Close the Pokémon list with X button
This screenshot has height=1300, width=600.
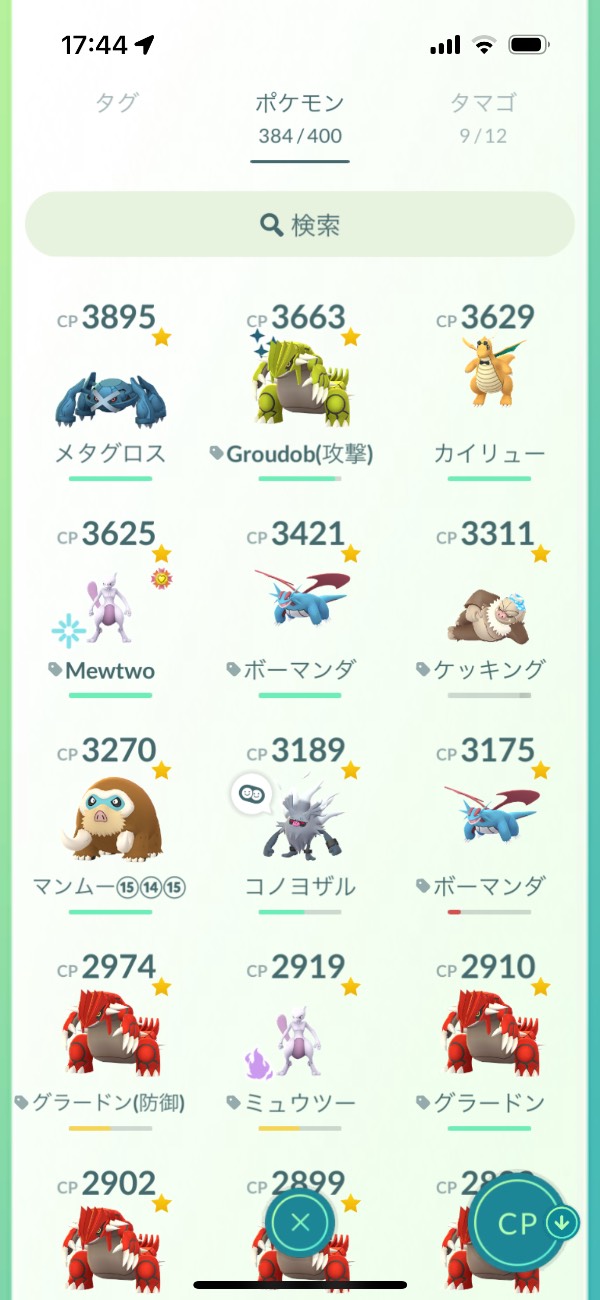300,1222
